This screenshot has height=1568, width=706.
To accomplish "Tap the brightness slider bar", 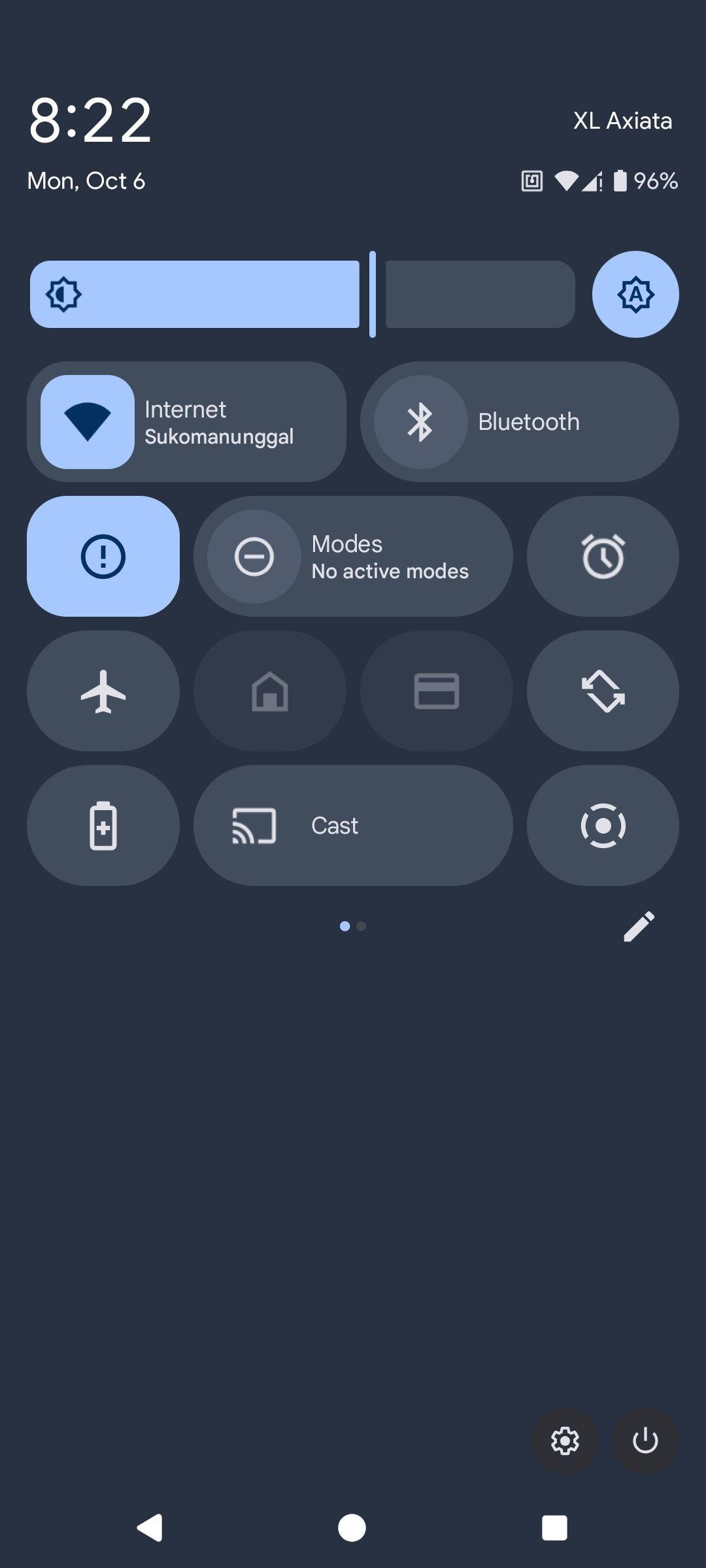I will pos(302,295).
